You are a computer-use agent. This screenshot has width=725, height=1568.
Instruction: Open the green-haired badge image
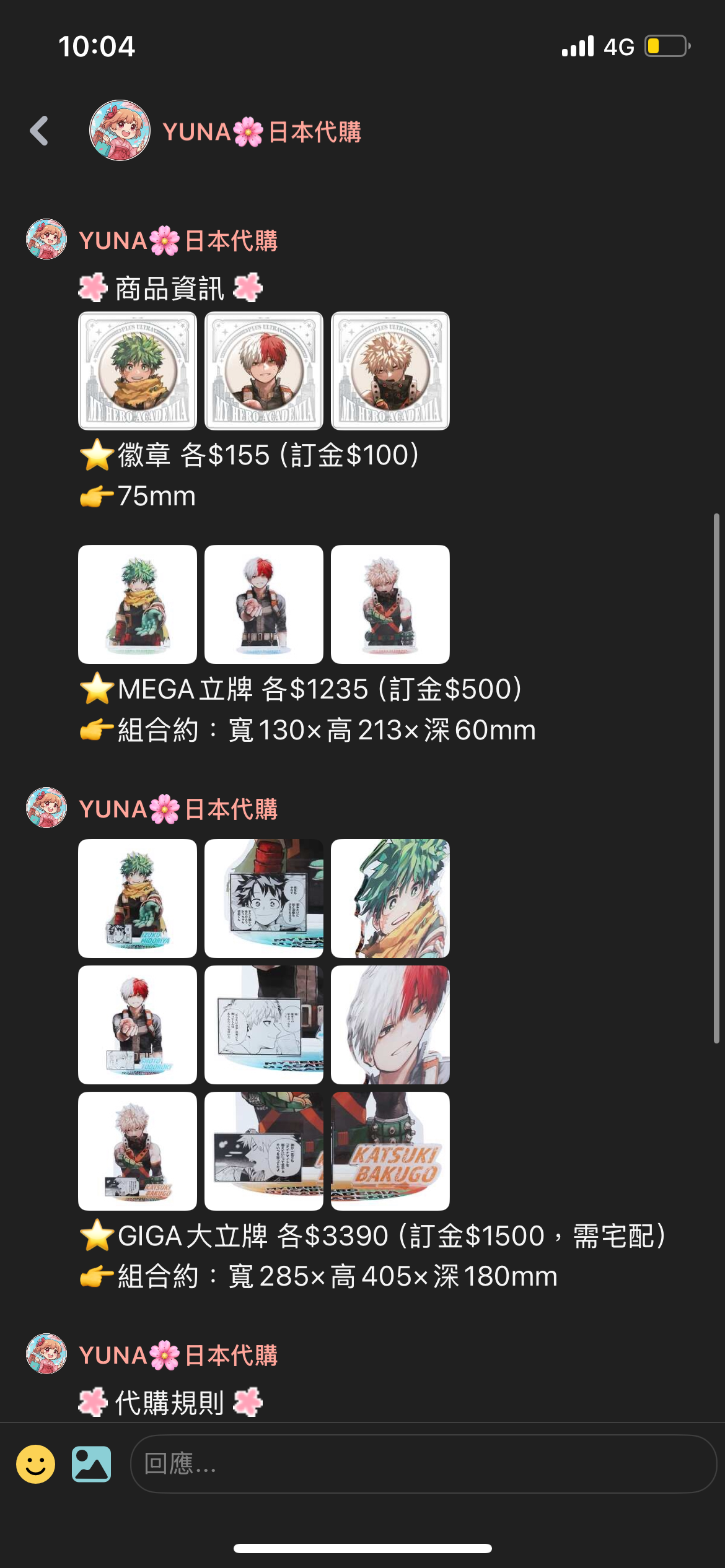(x=138, y=371)
